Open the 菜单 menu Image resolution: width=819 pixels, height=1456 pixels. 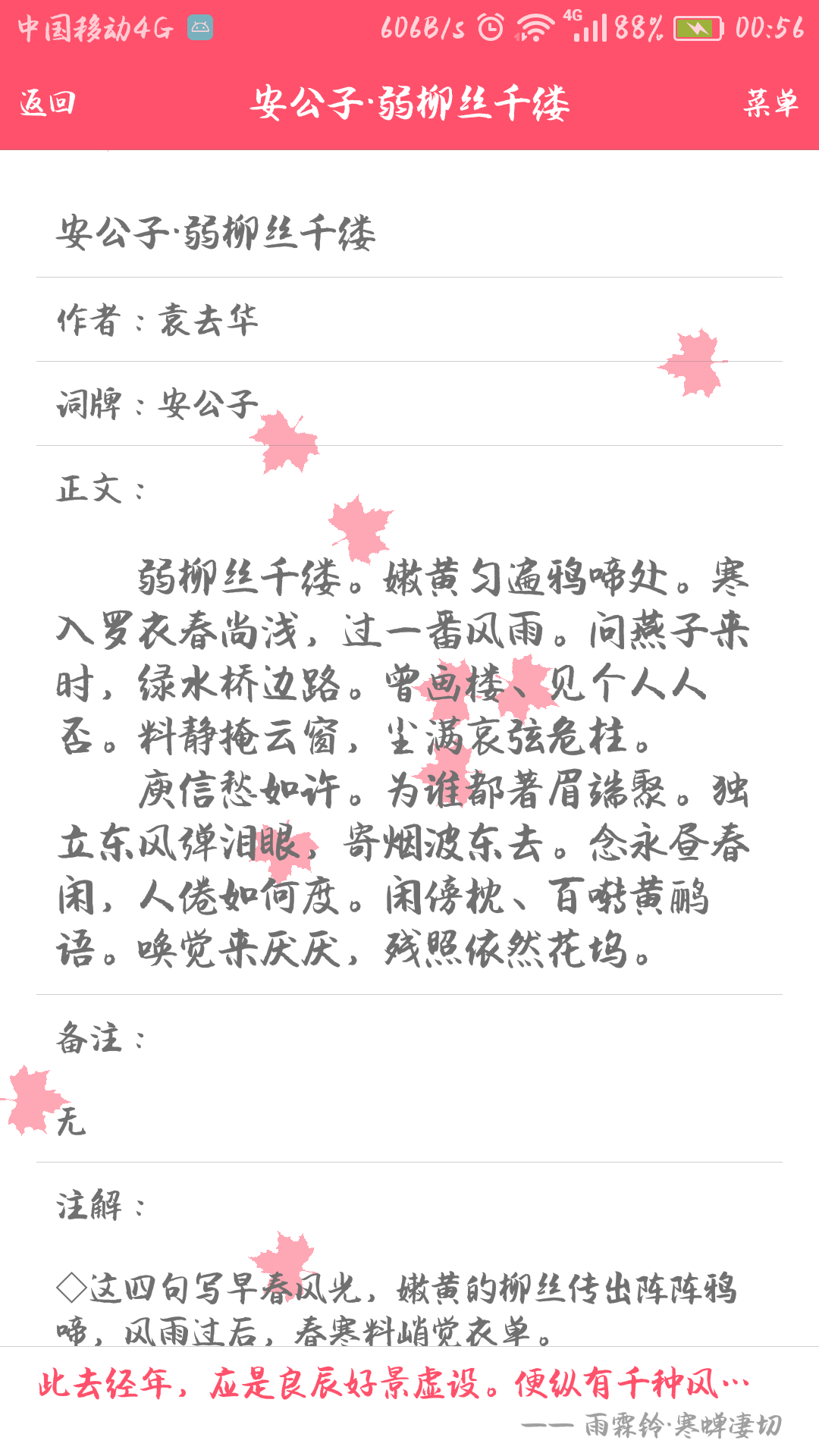pyautogui.click(x=770, y=102)
